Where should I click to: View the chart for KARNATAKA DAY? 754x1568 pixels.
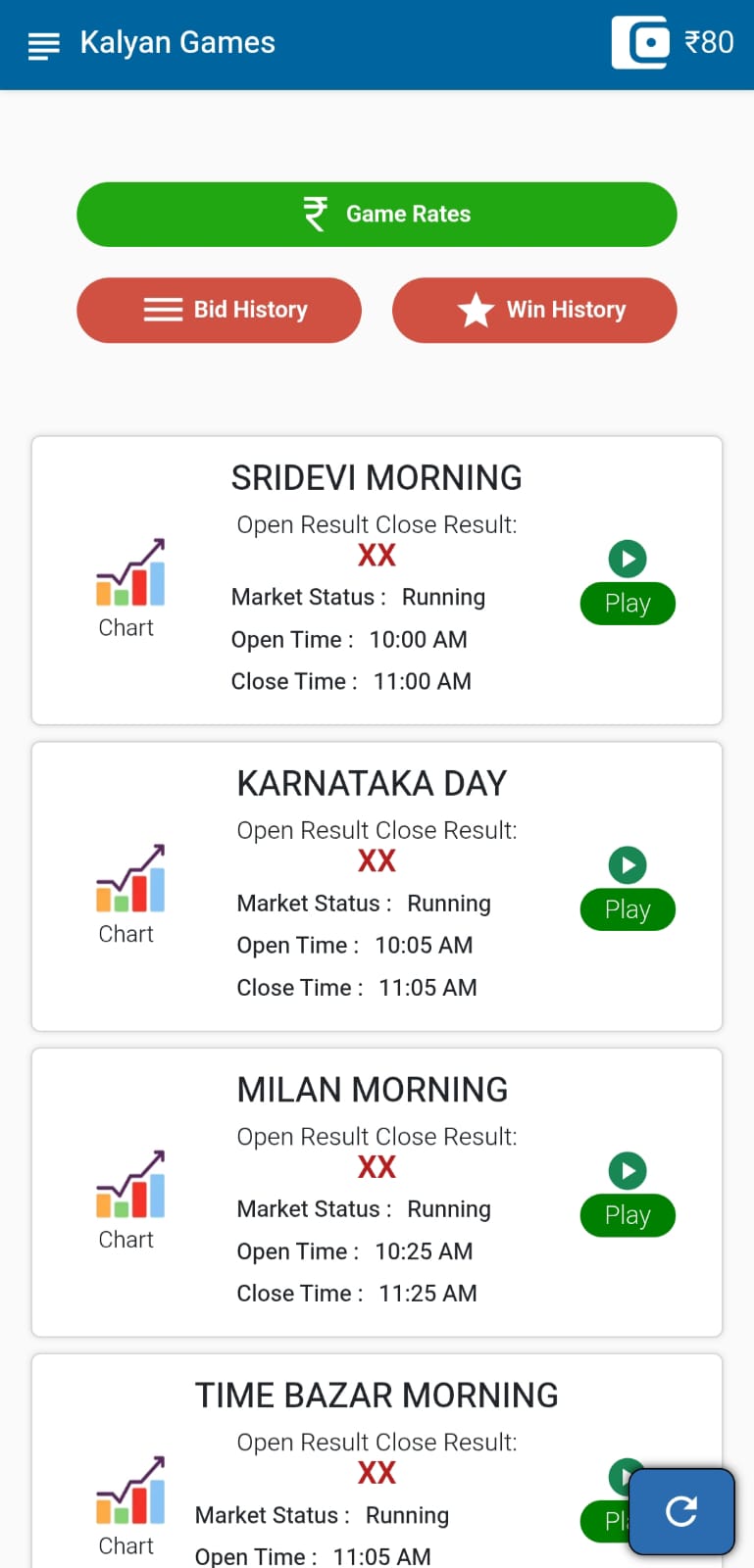tap(128, 895)
